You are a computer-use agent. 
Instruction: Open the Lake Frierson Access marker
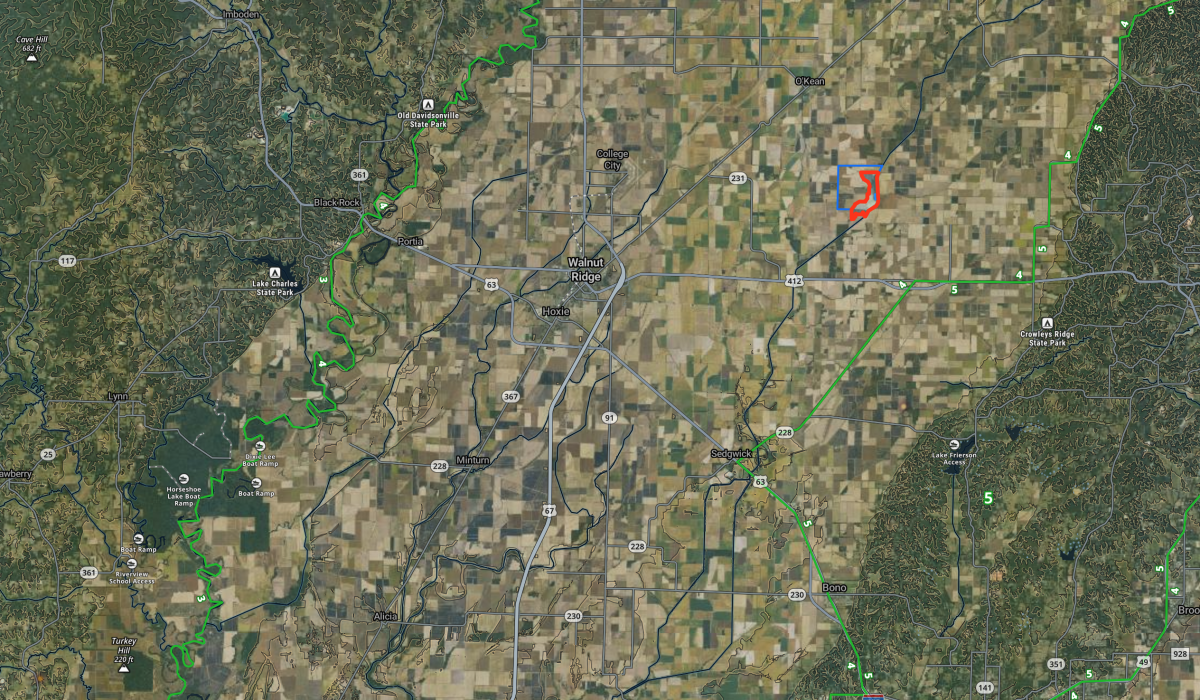957,444
